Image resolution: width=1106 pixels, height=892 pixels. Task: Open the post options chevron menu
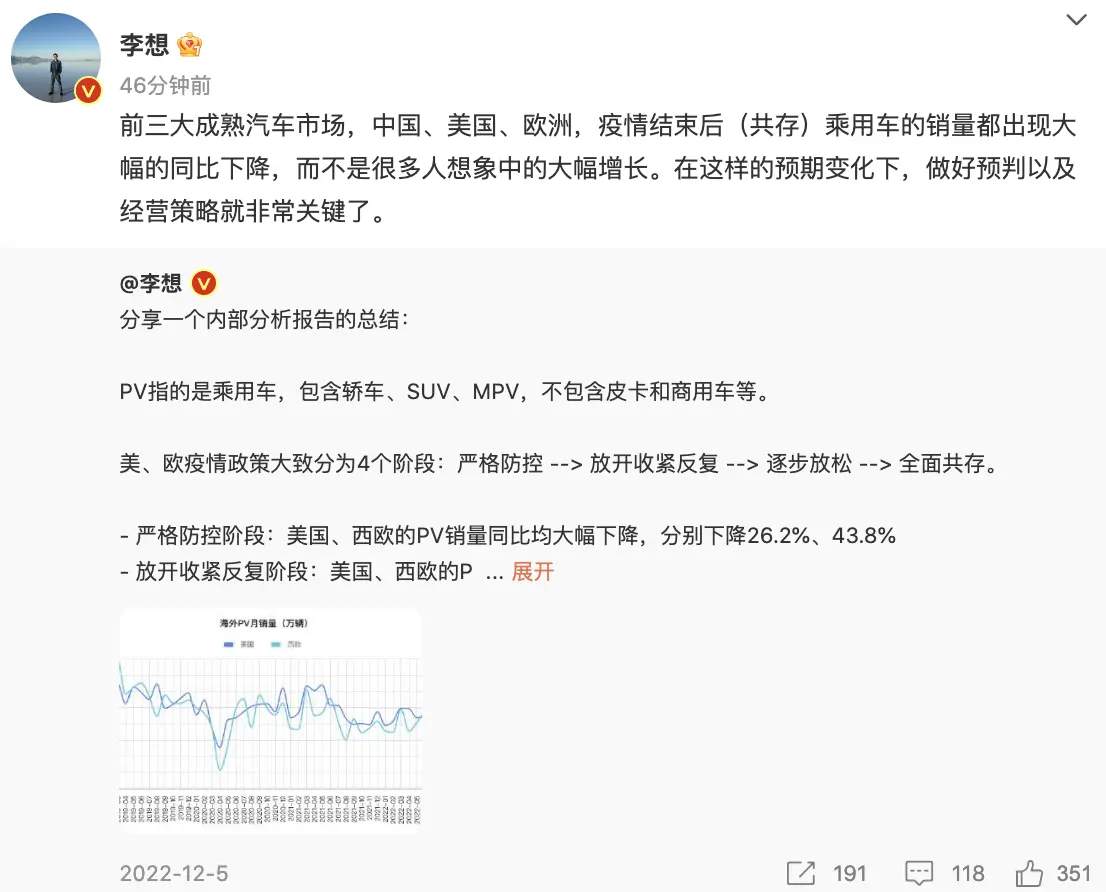[1076, 20]
